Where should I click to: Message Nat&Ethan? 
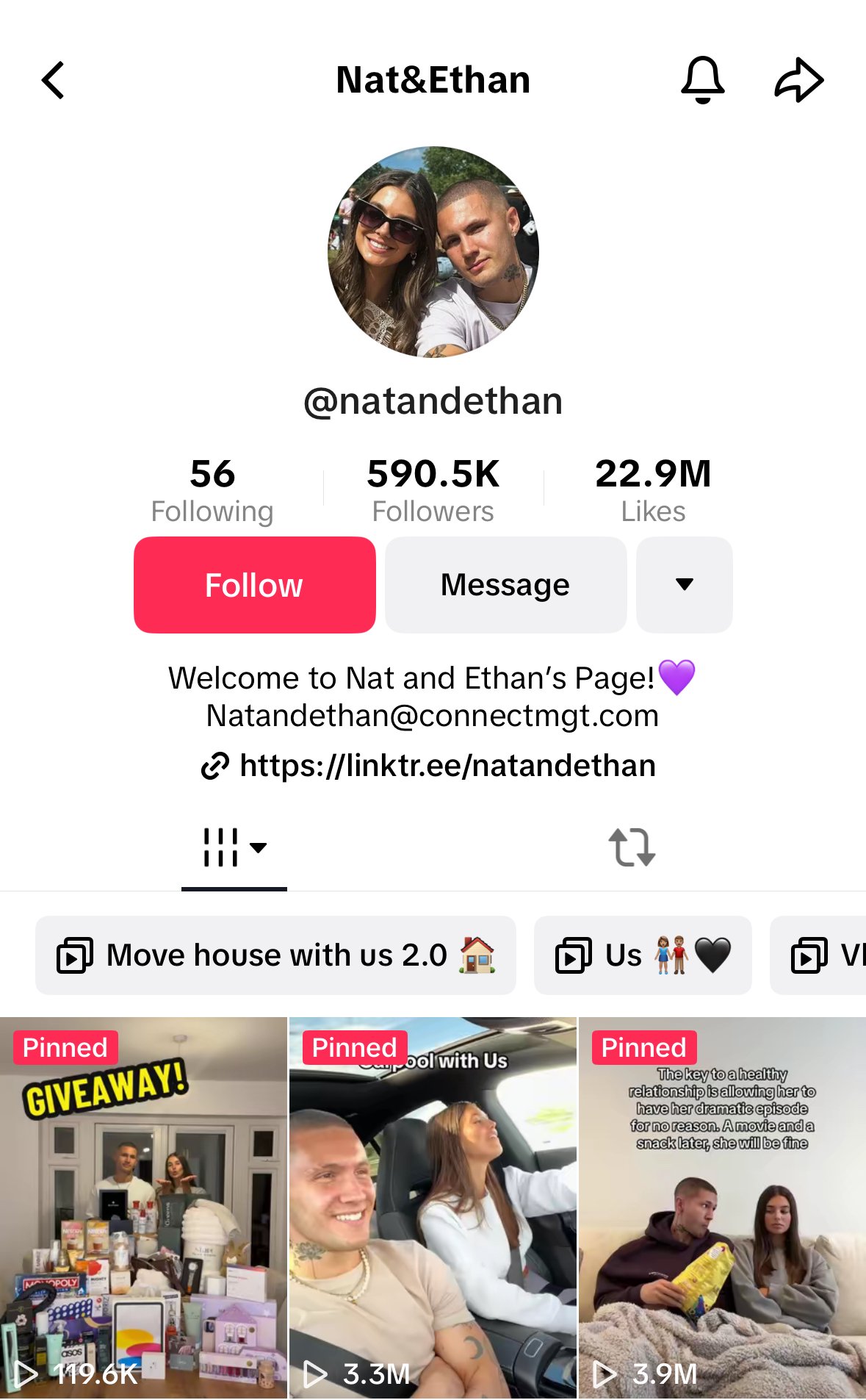tap(505, 585)
